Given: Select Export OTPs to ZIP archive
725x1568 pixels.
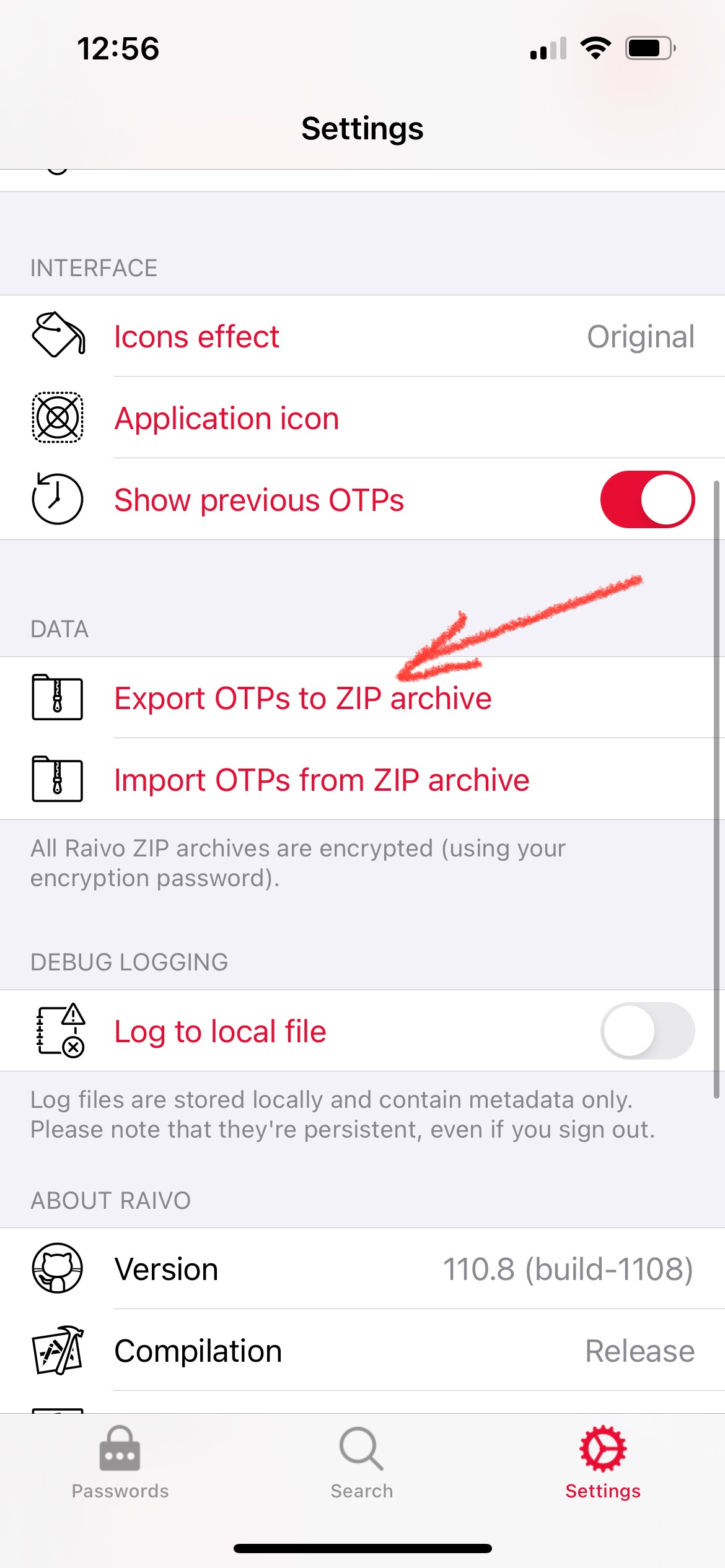Looking at the screenshot, I should (362, 698).
